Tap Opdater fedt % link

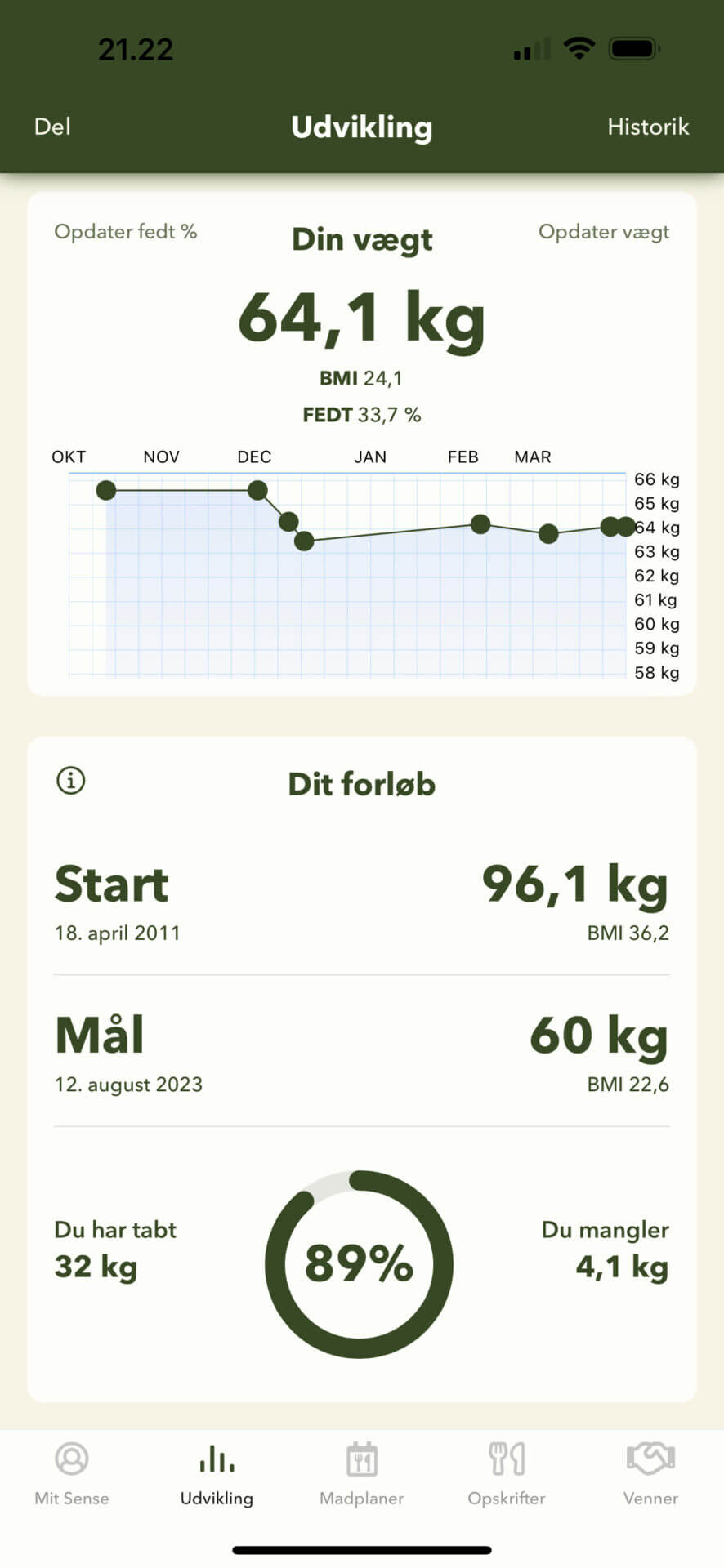tap(125, 232)
